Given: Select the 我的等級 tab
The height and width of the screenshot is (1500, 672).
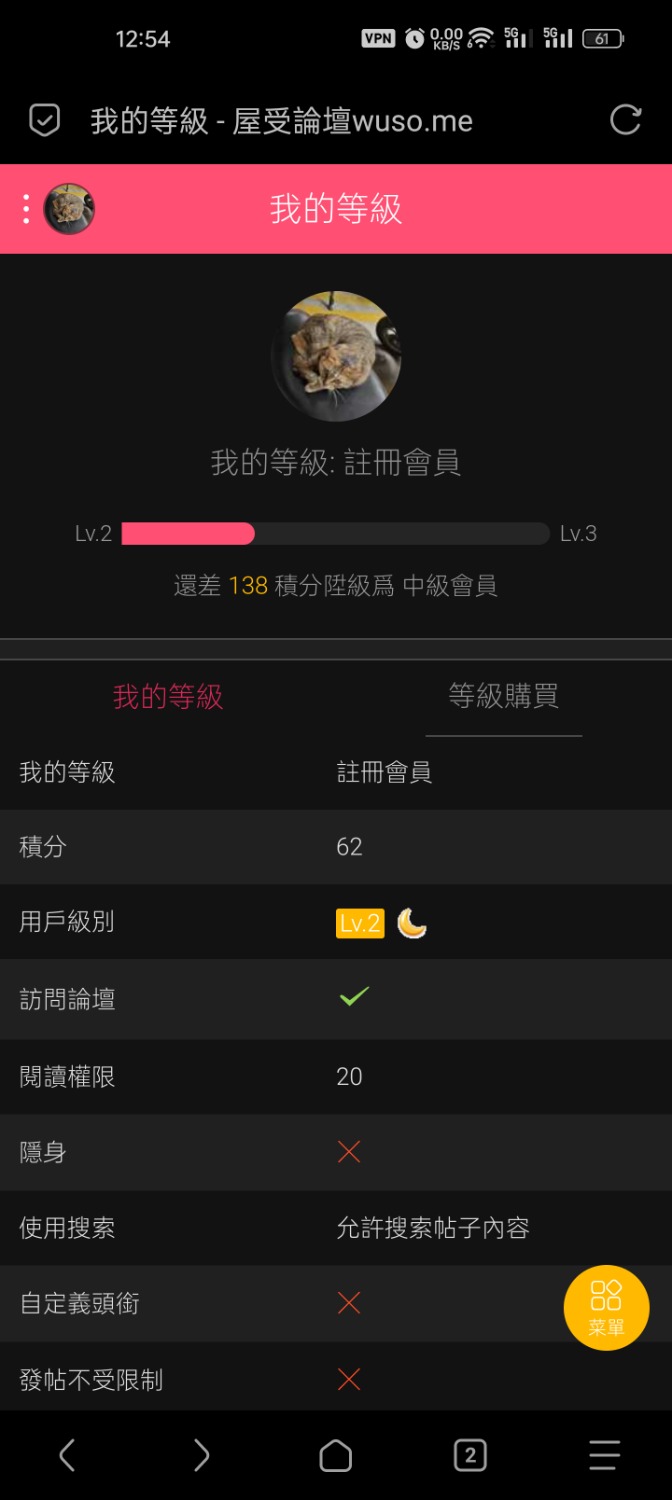Looking at the screenshot, I should click(x=168, y=697).
